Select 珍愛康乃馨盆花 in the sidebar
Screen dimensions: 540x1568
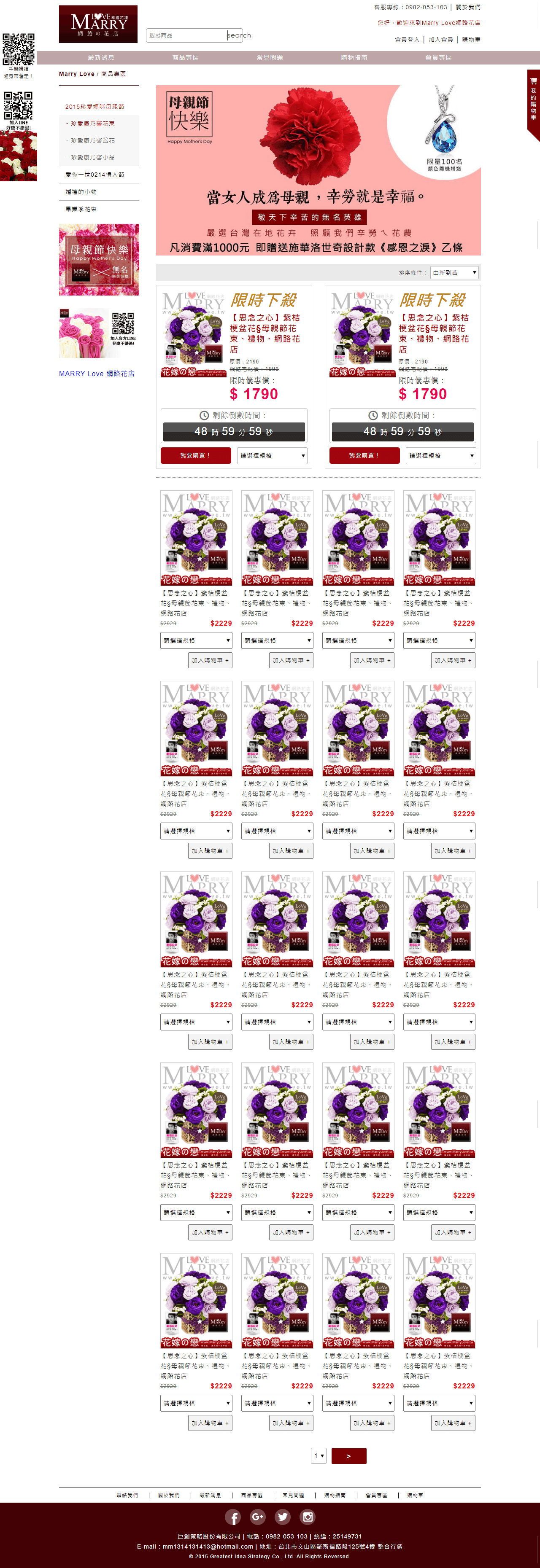[x=92, y=140]
